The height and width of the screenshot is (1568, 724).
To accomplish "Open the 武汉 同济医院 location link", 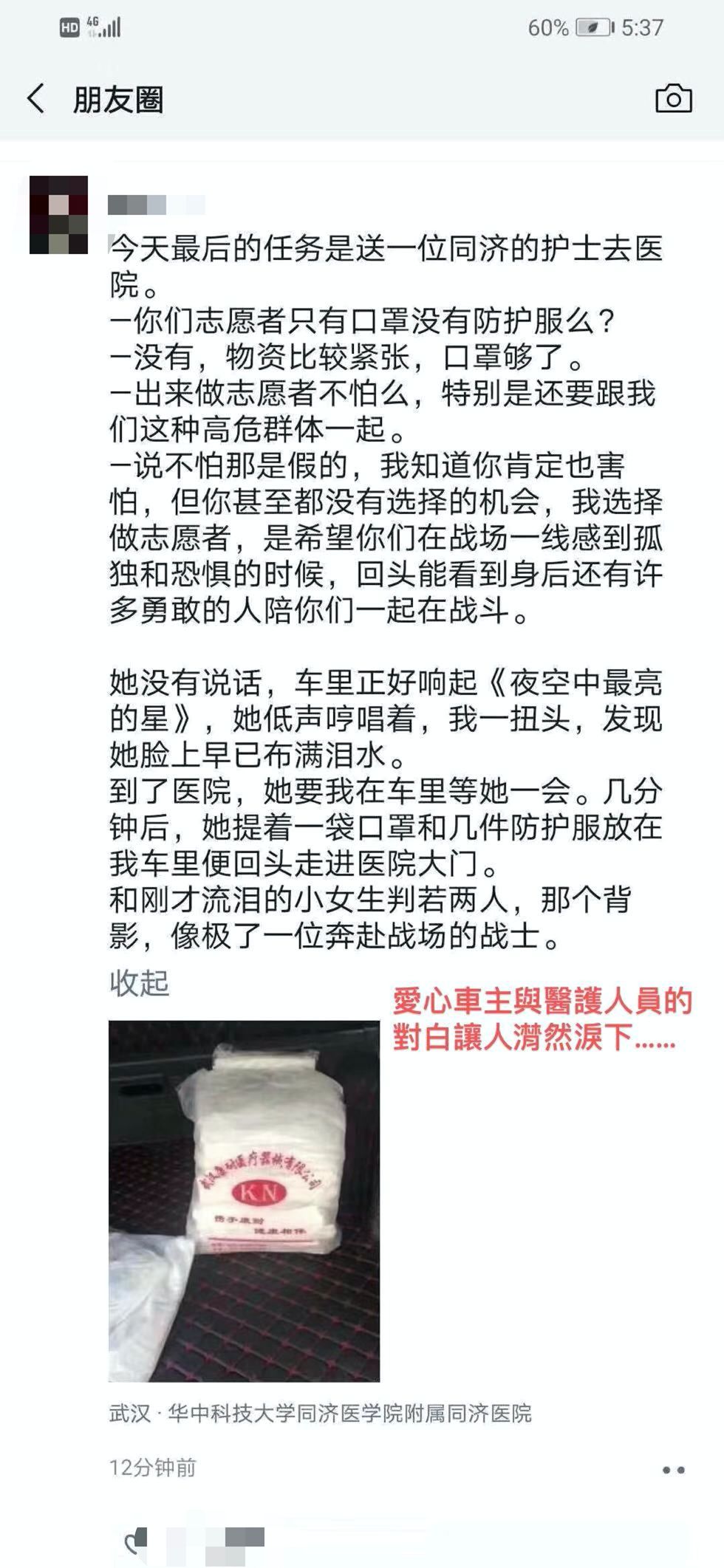I will pyautogui.click(x=321, y=1414).
